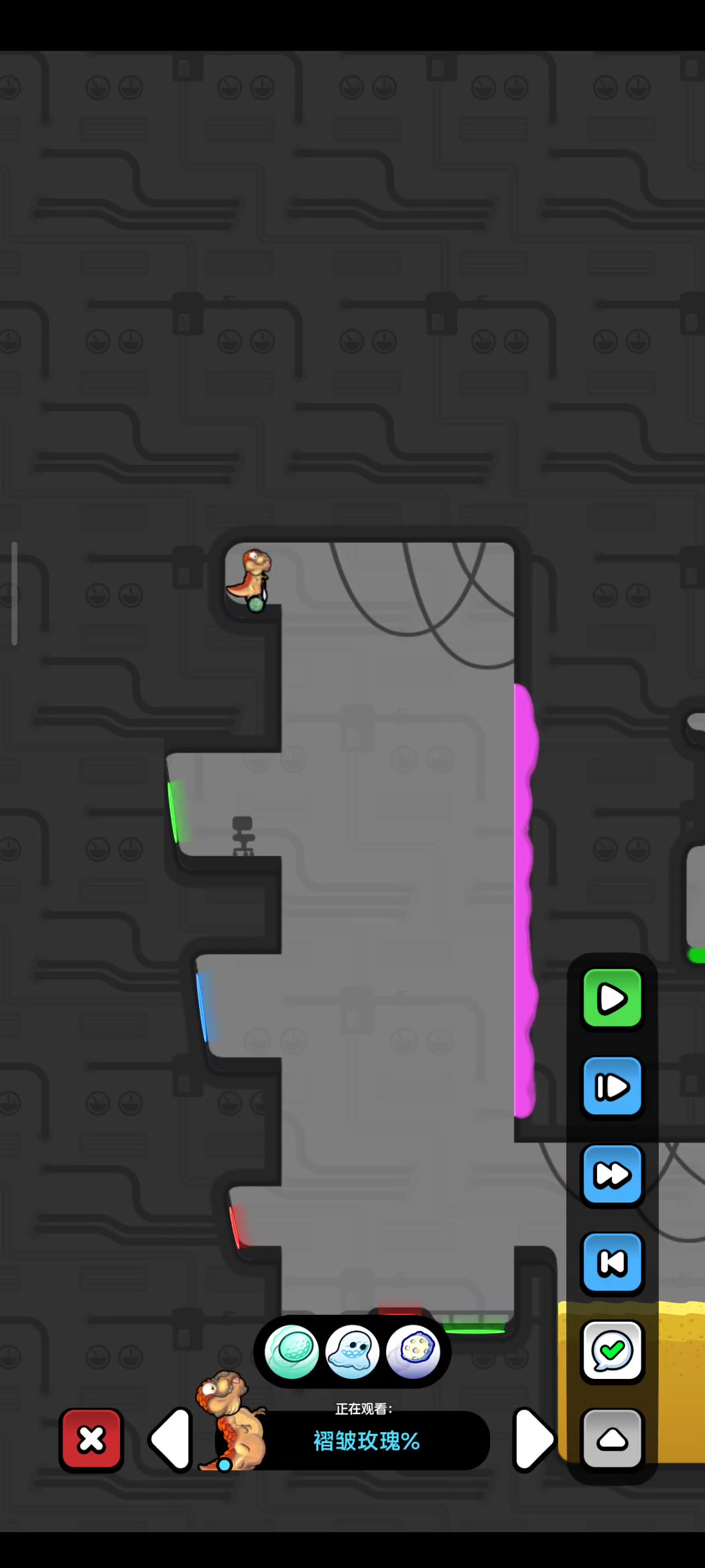Fast forward the replay

[612, 1175]
